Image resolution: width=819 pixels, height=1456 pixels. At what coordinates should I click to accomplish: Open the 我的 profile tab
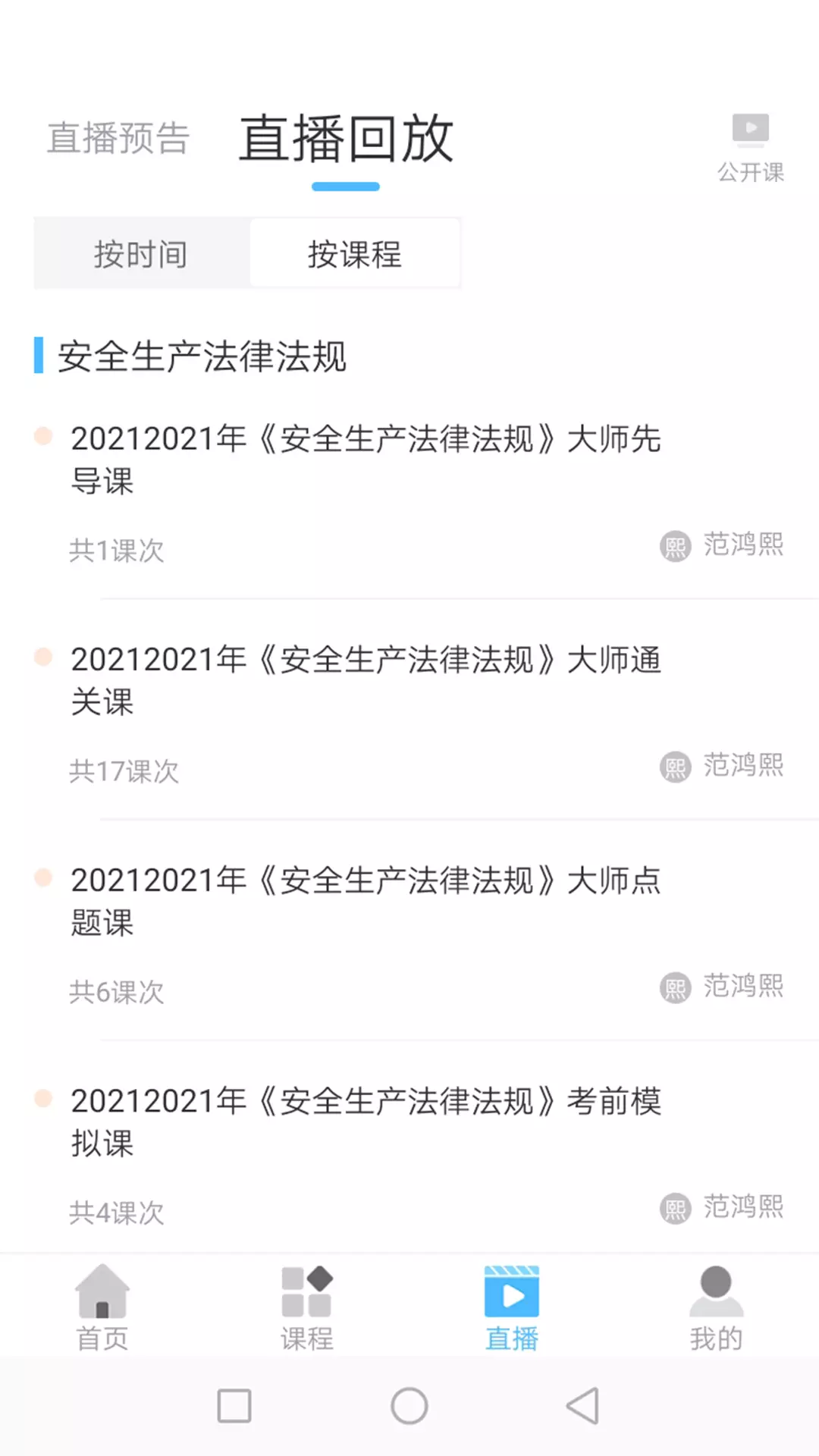(717, 1307)
